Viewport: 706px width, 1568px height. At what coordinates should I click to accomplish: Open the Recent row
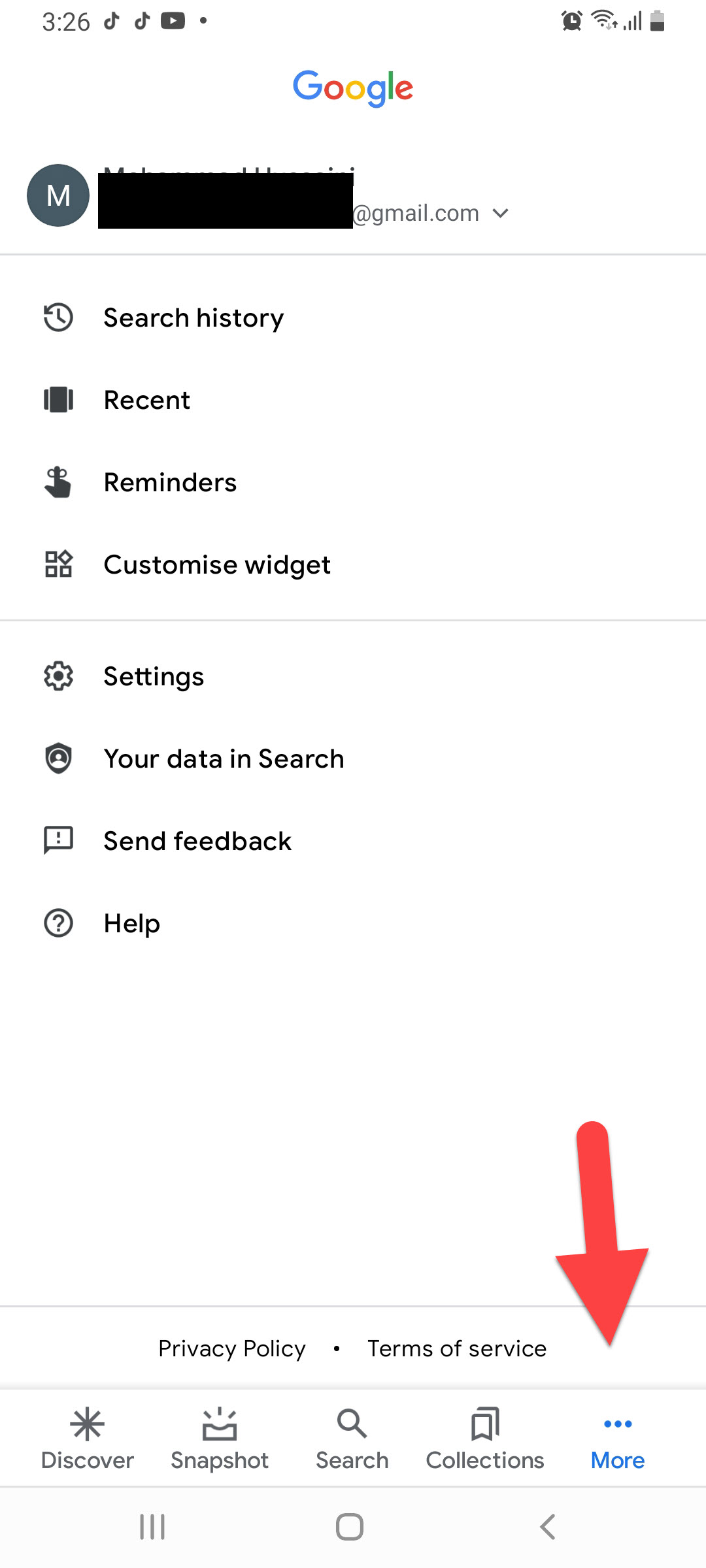click(146, 400)
